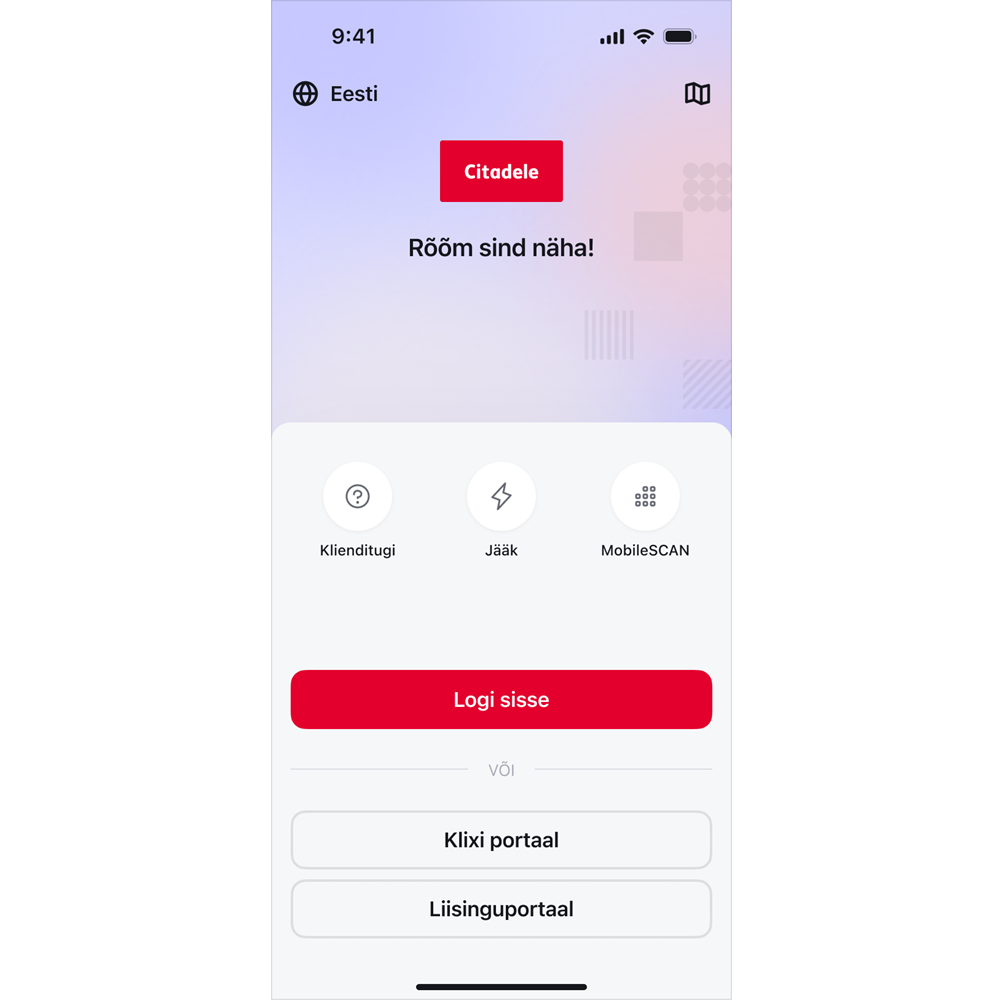
Task: Launch MobileSCAN
Action: coord(645,497)
